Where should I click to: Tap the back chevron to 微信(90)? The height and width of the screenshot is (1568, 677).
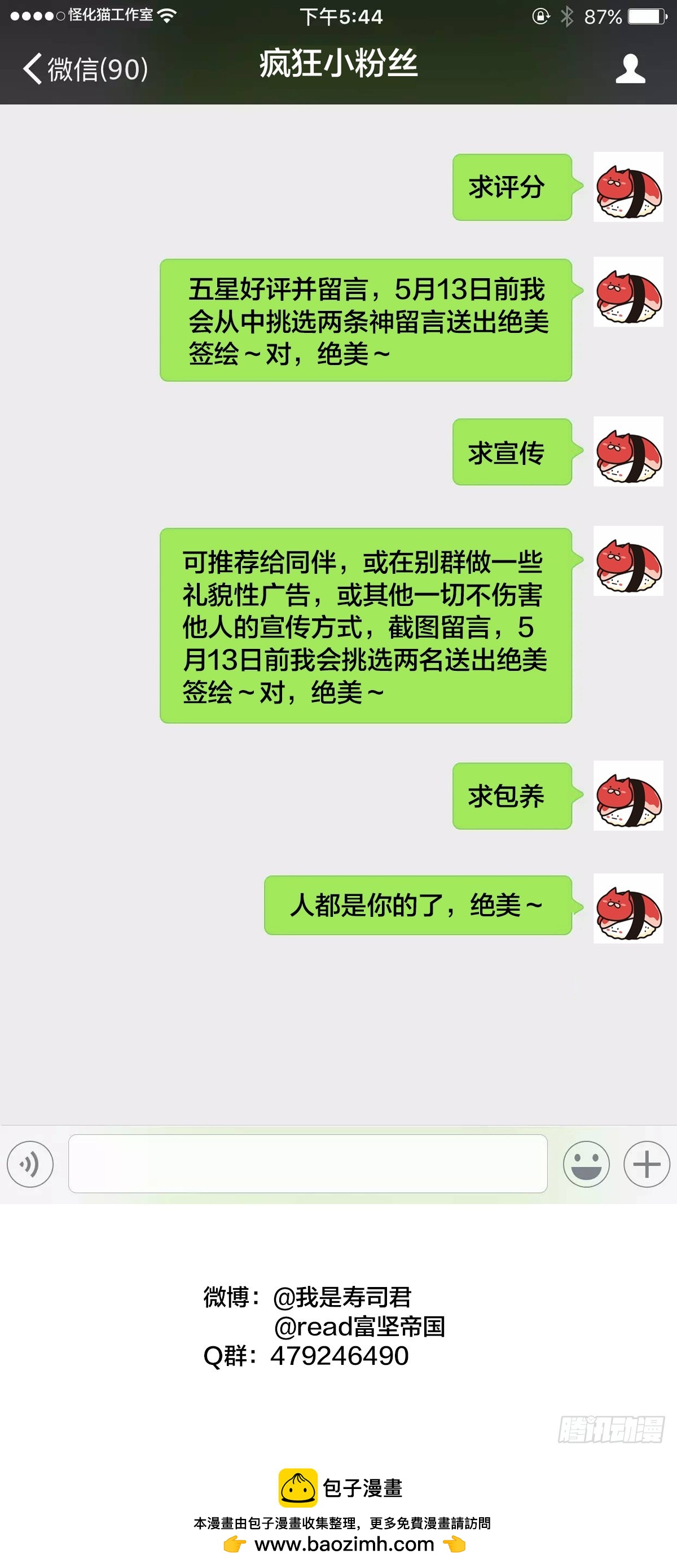coord(34,68)
